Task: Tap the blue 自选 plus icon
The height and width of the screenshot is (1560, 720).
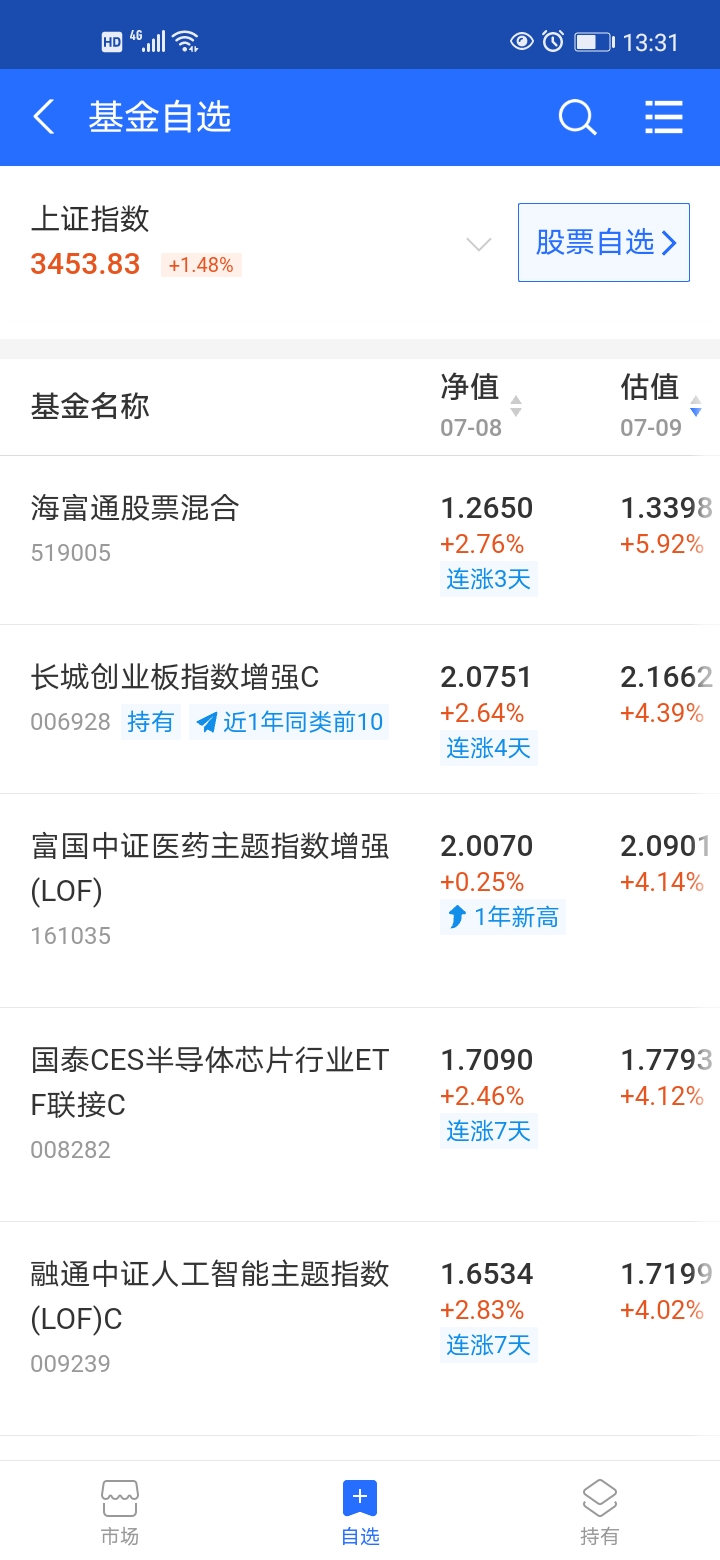Action: click(x=359, y=1497)
